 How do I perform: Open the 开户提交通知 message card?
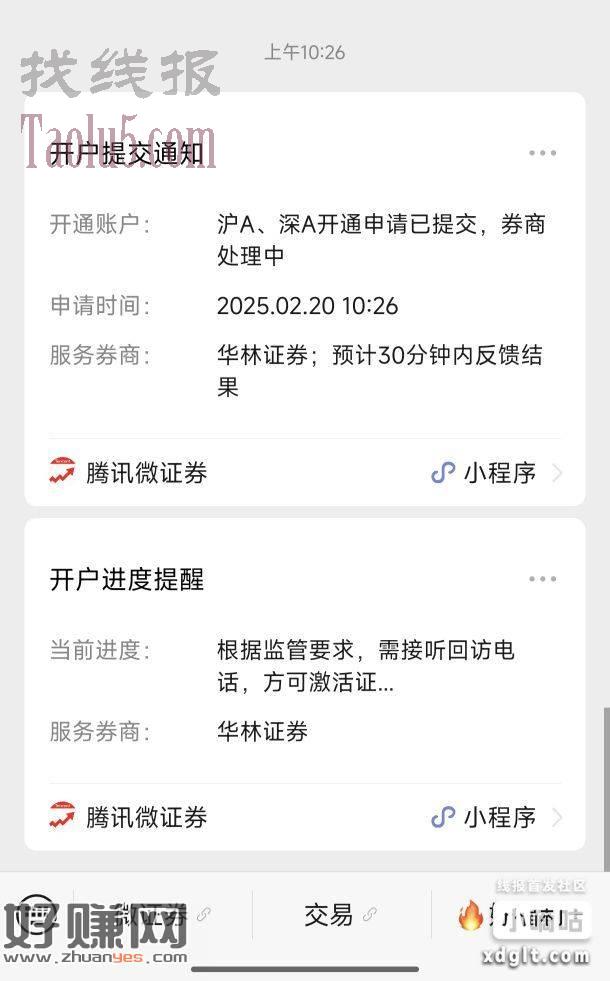[305, 299]
